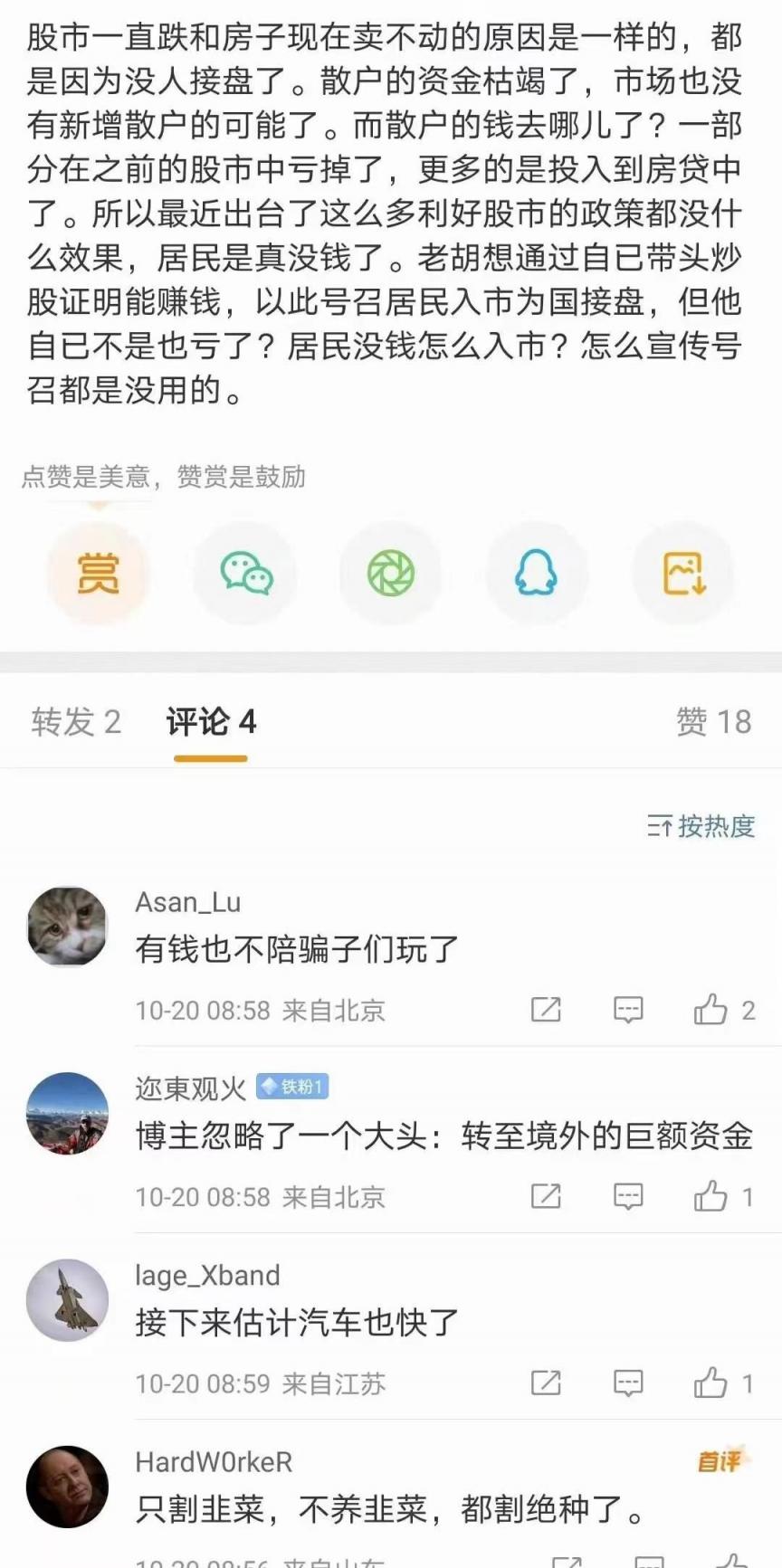Share the post to QQ
This screenshot has width=782, height=1568.
tap(537, 574)
